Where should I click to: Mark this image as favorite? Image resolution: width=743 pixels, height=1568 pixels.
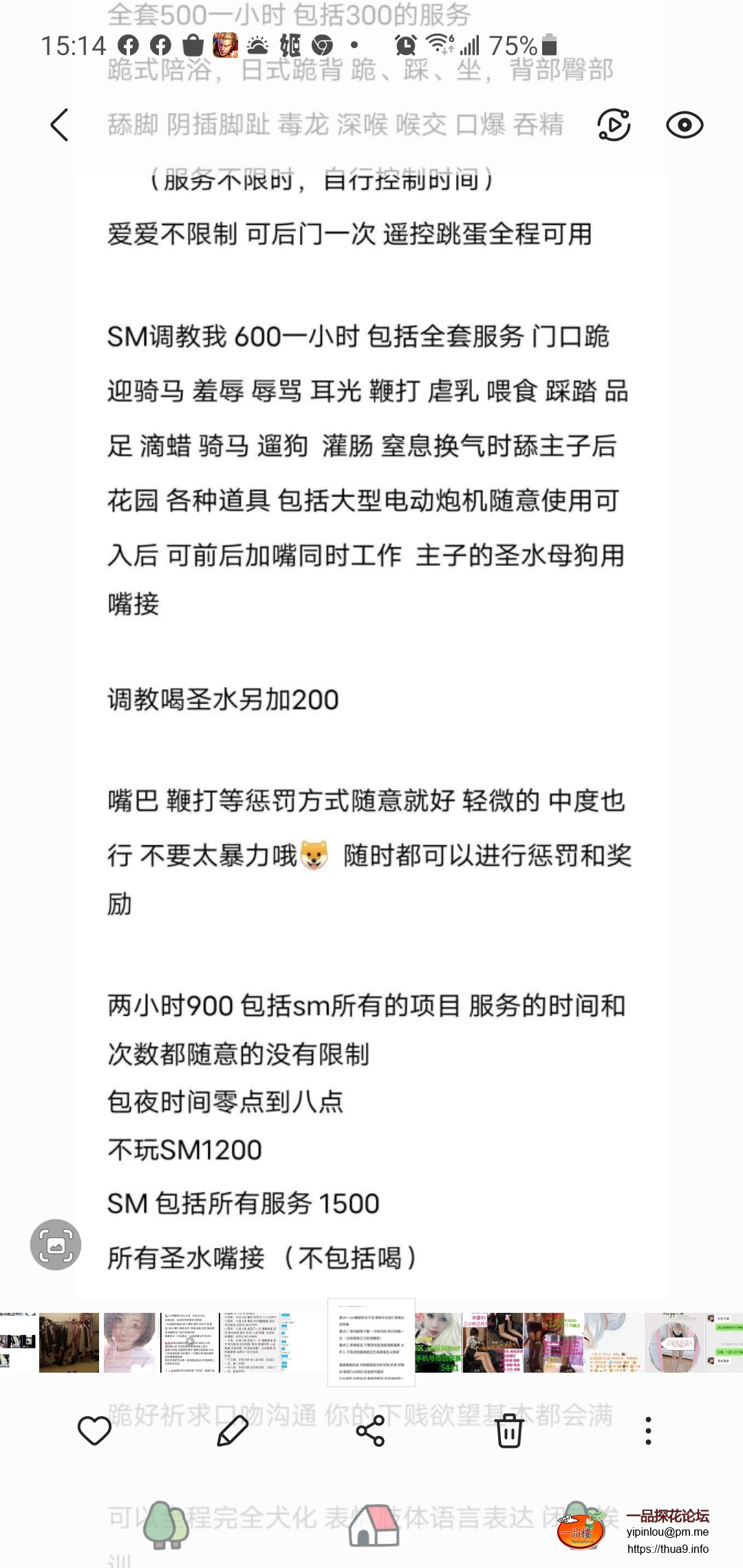(x=94, y=1431)
